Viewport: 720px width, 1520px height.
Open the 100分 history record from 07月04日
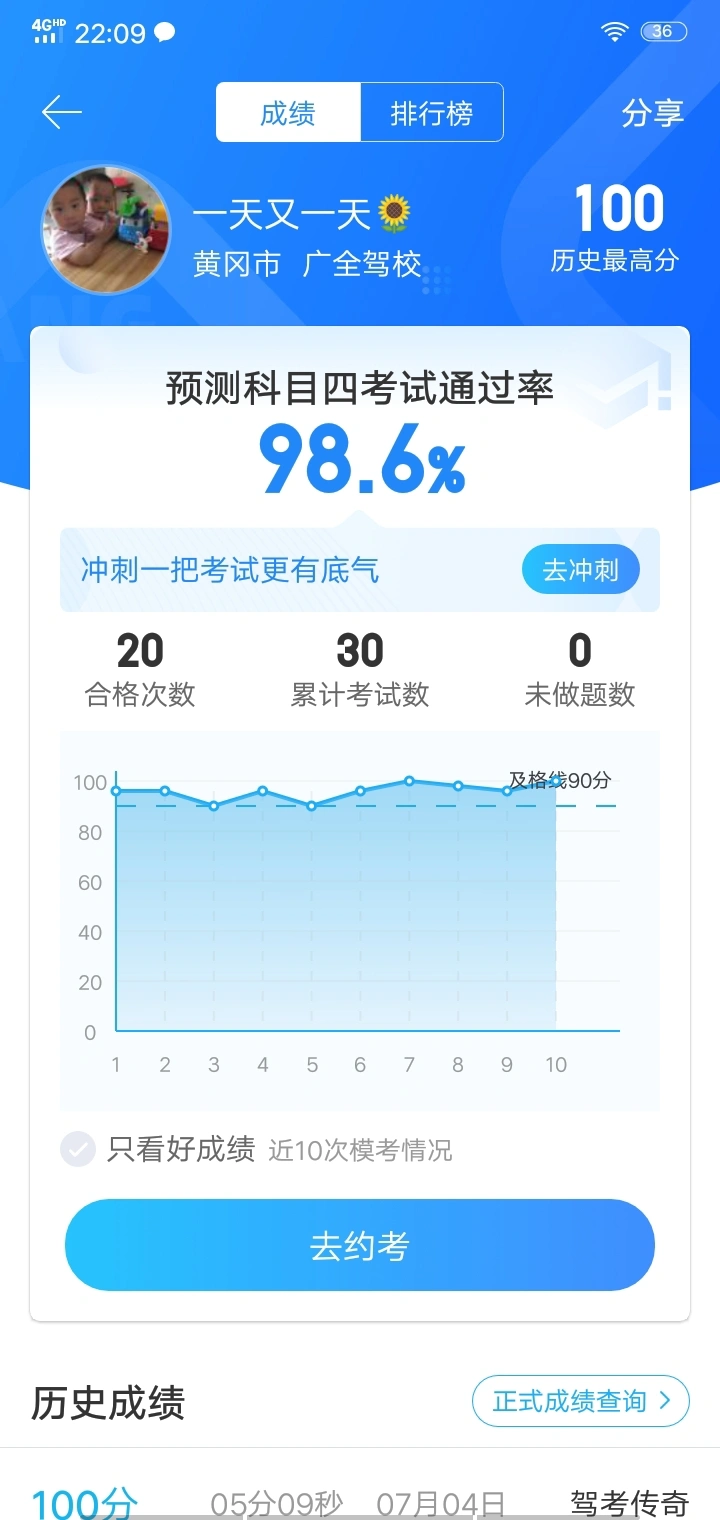360,1500
